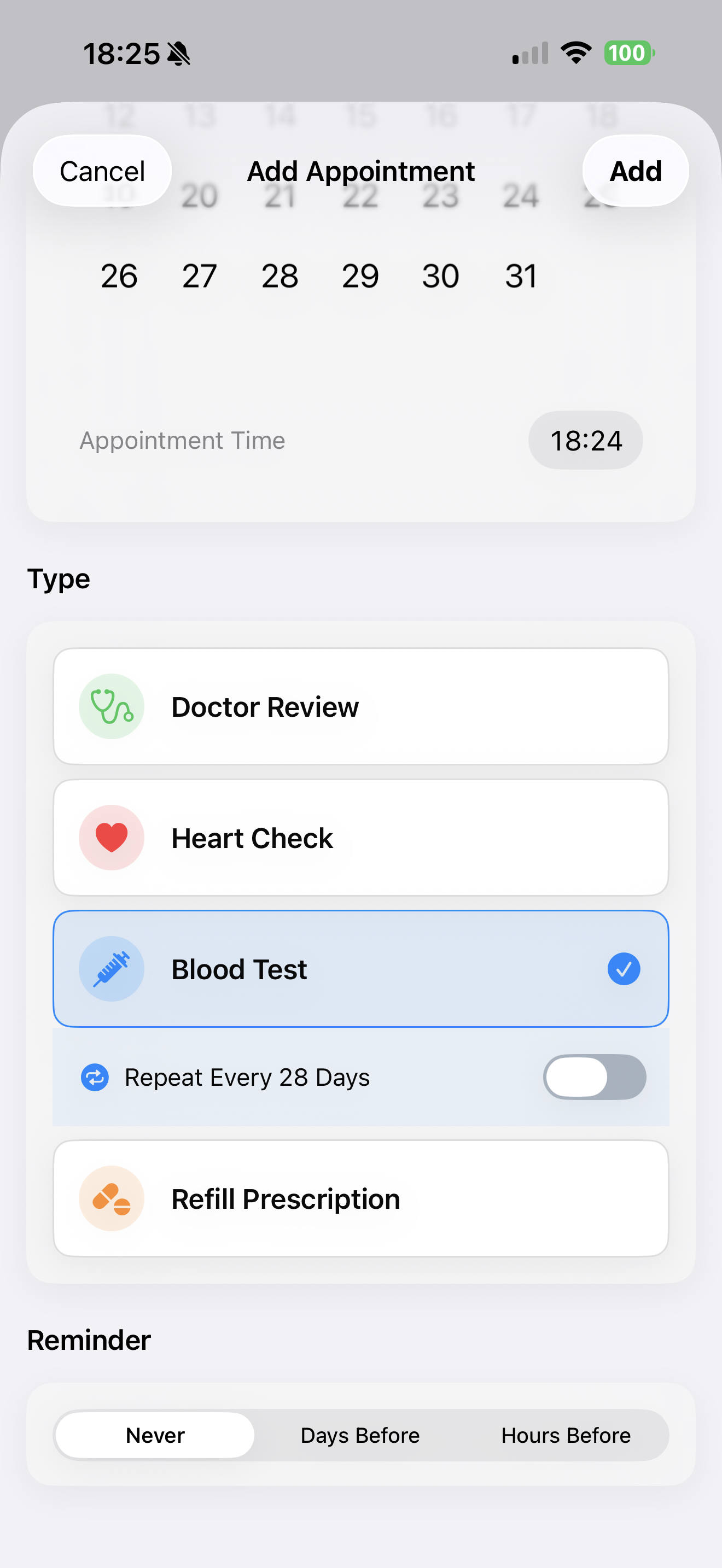Cancel adding the appointment
Screen dimensions: 722x1568
click(x=101, y=171)
